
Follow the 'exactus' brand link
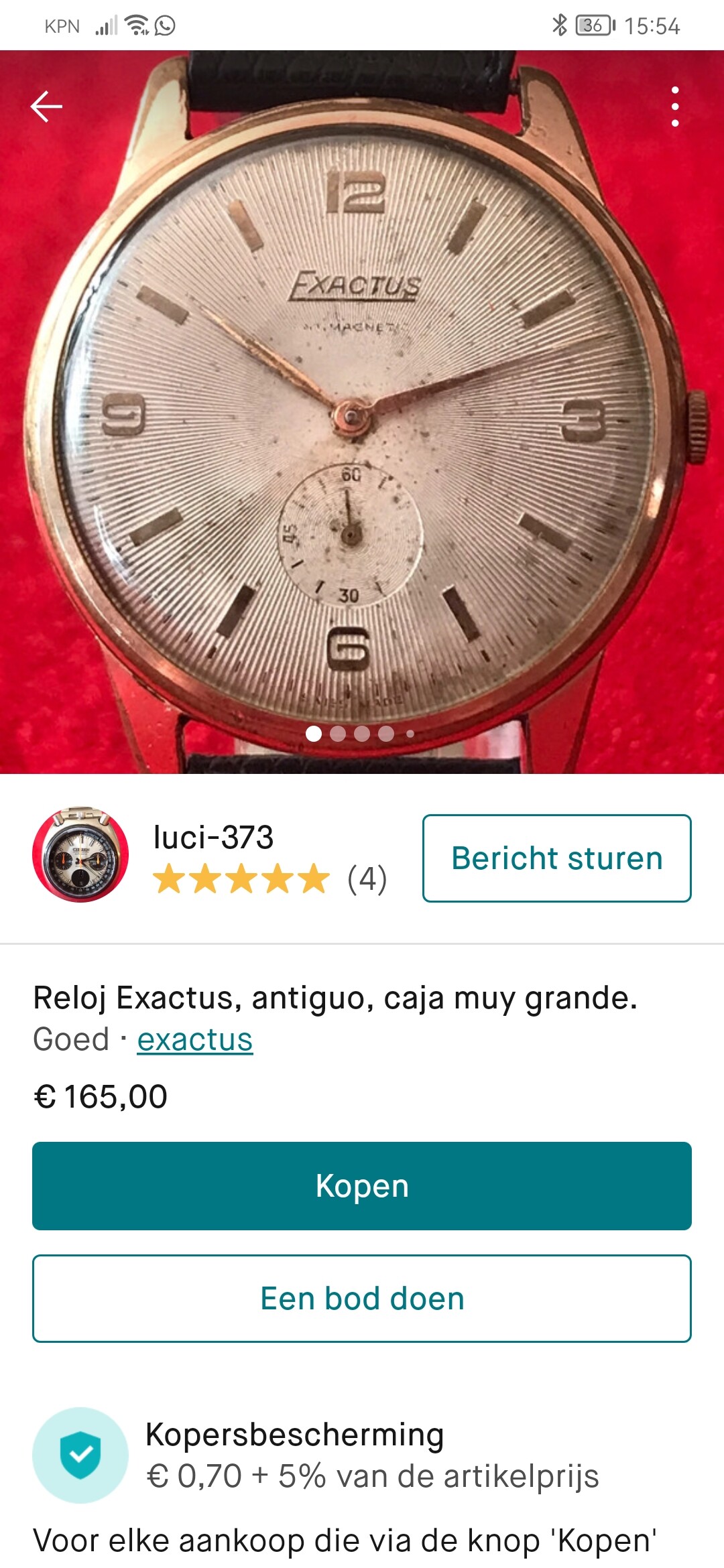click(195, 1039)
